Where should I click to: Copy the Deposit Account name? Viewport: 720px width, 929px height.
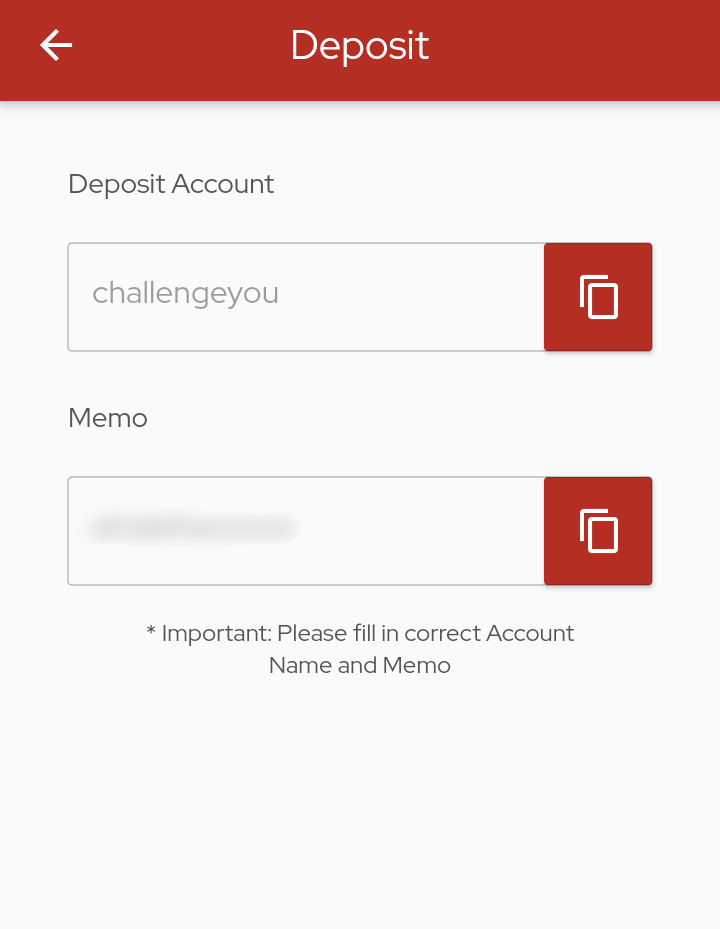click(598, 297)
